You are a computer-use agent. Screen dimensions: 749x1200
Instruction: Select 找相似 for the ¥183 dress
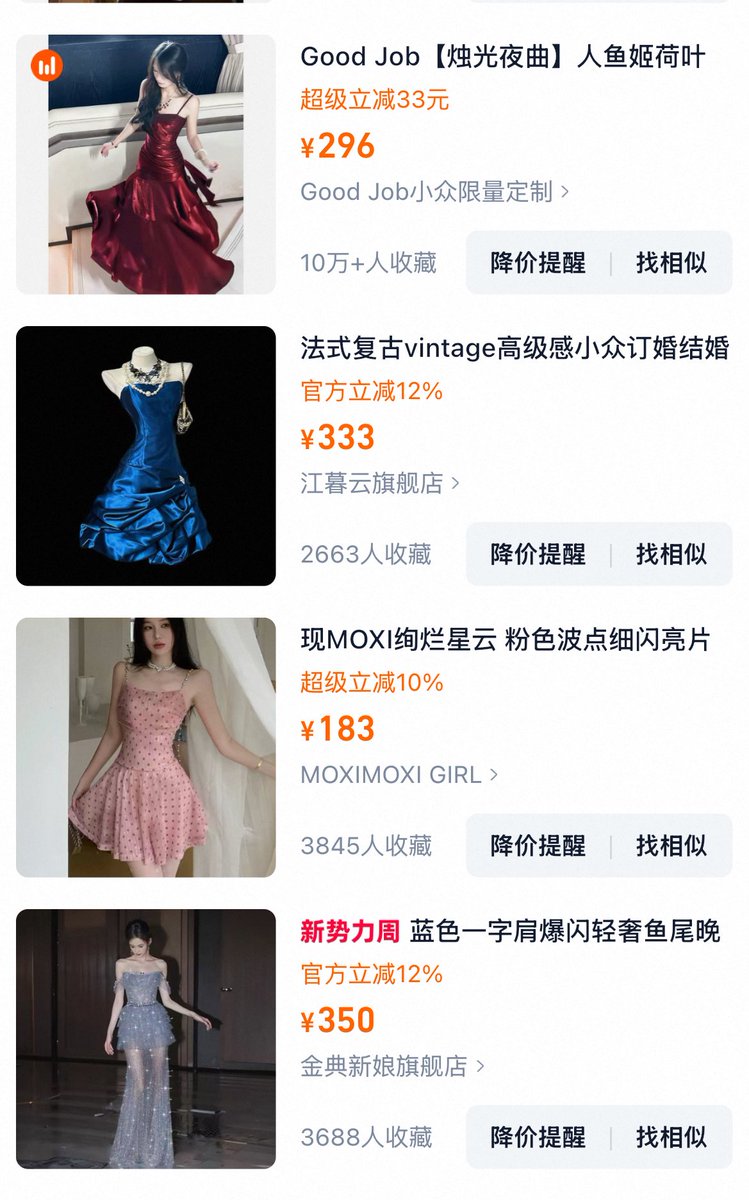point(672,846)
